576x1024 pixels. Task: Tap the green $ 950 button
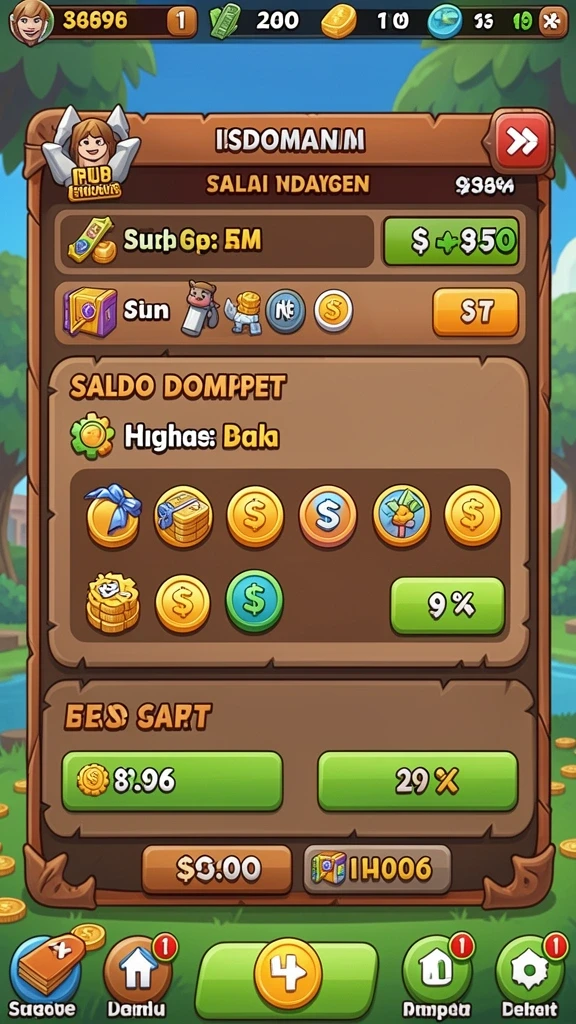click(451, 242)
